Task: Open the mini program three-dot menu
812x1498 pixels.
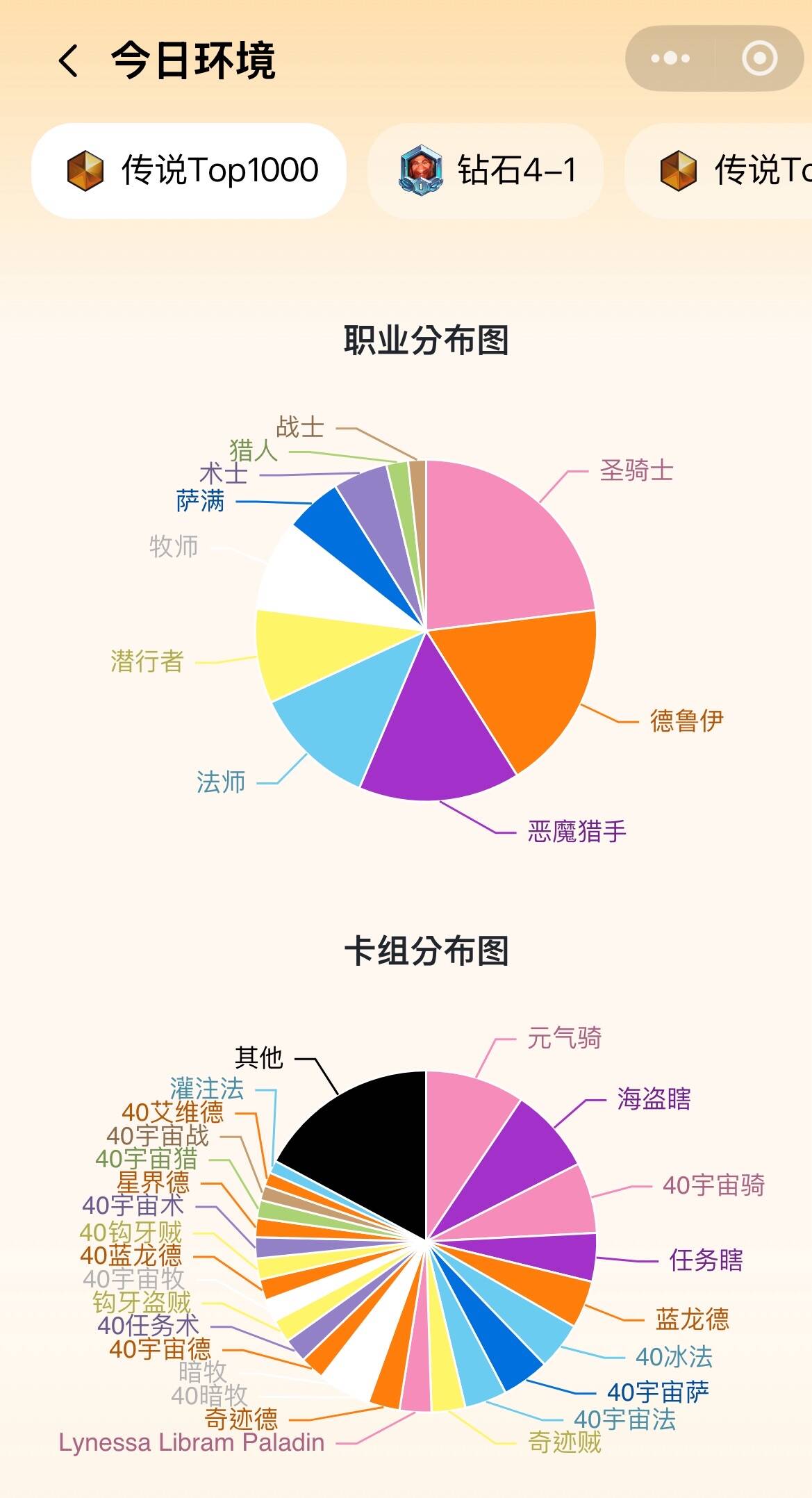Action: click(x=670, y=58)
